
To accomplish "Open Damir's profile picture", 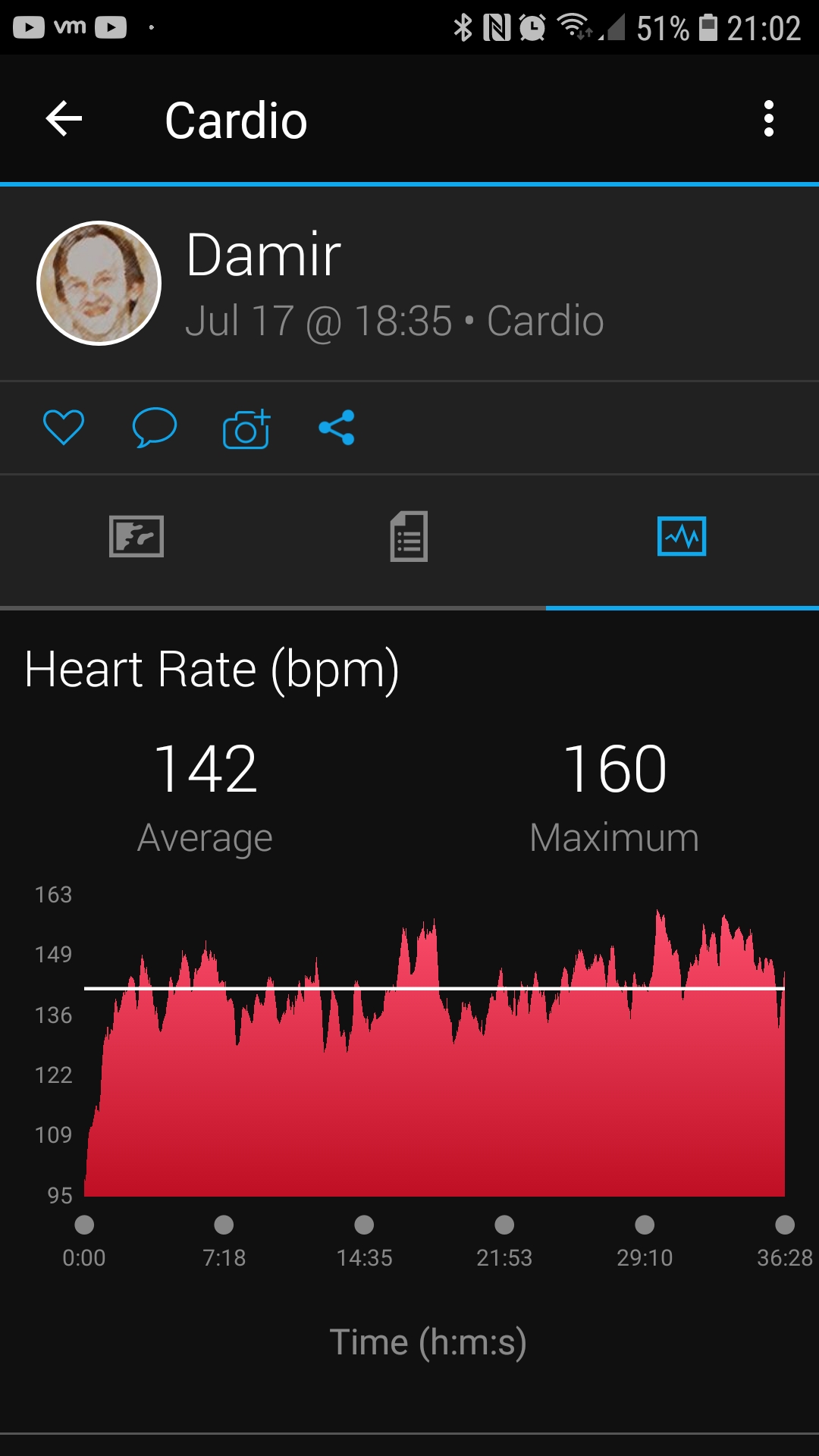I will (100, 281).
